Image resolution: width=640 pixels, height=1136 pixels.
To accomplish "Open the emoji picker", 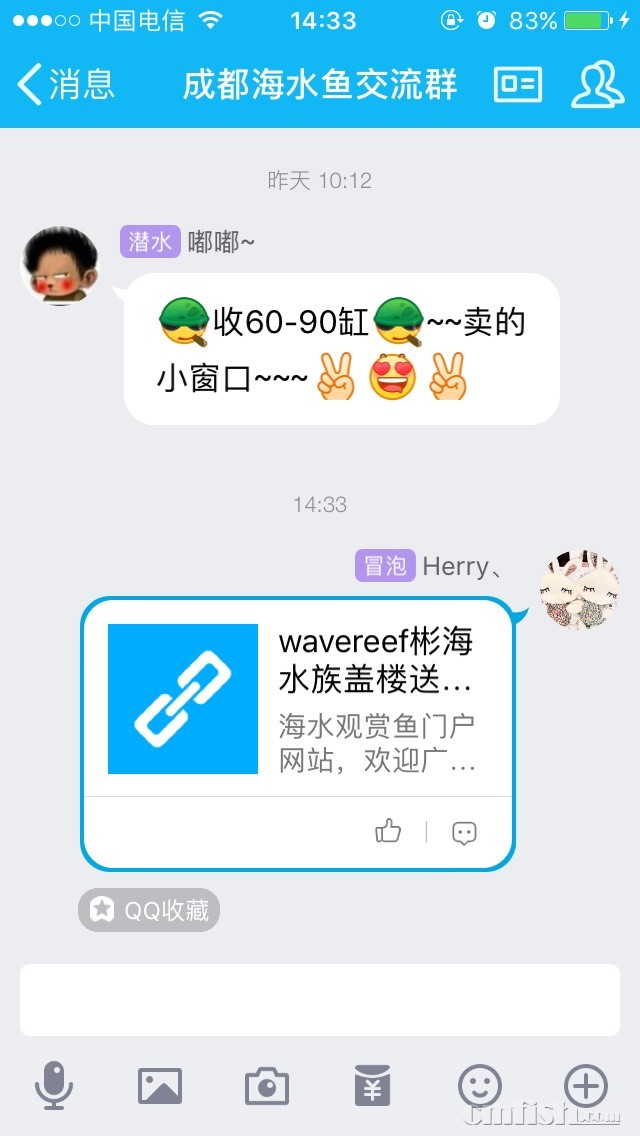I will coord(479,1085).
